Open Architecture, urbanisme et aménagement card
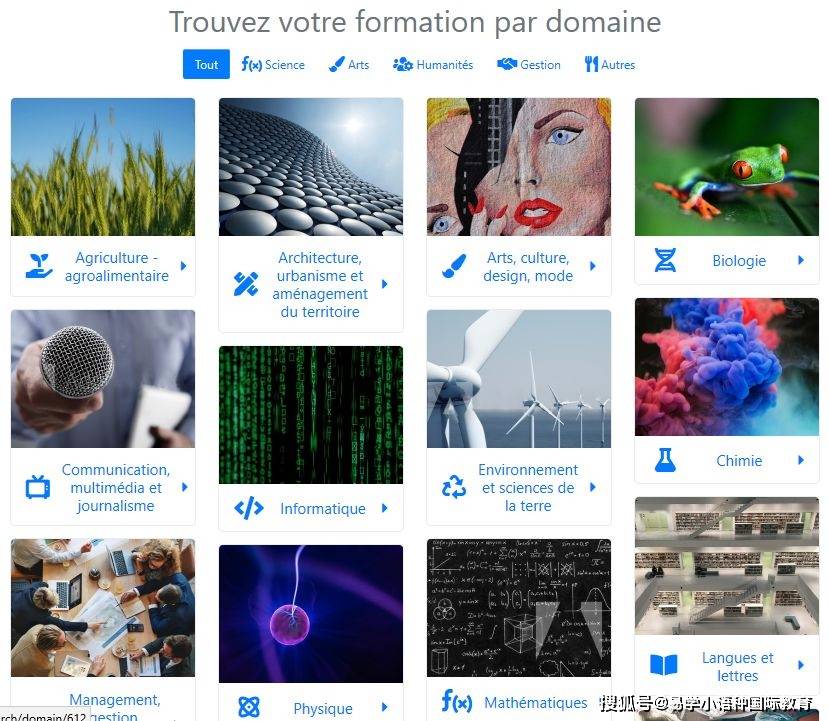The height and width of the screenshot is (721, 829). (x=320, y=285)
